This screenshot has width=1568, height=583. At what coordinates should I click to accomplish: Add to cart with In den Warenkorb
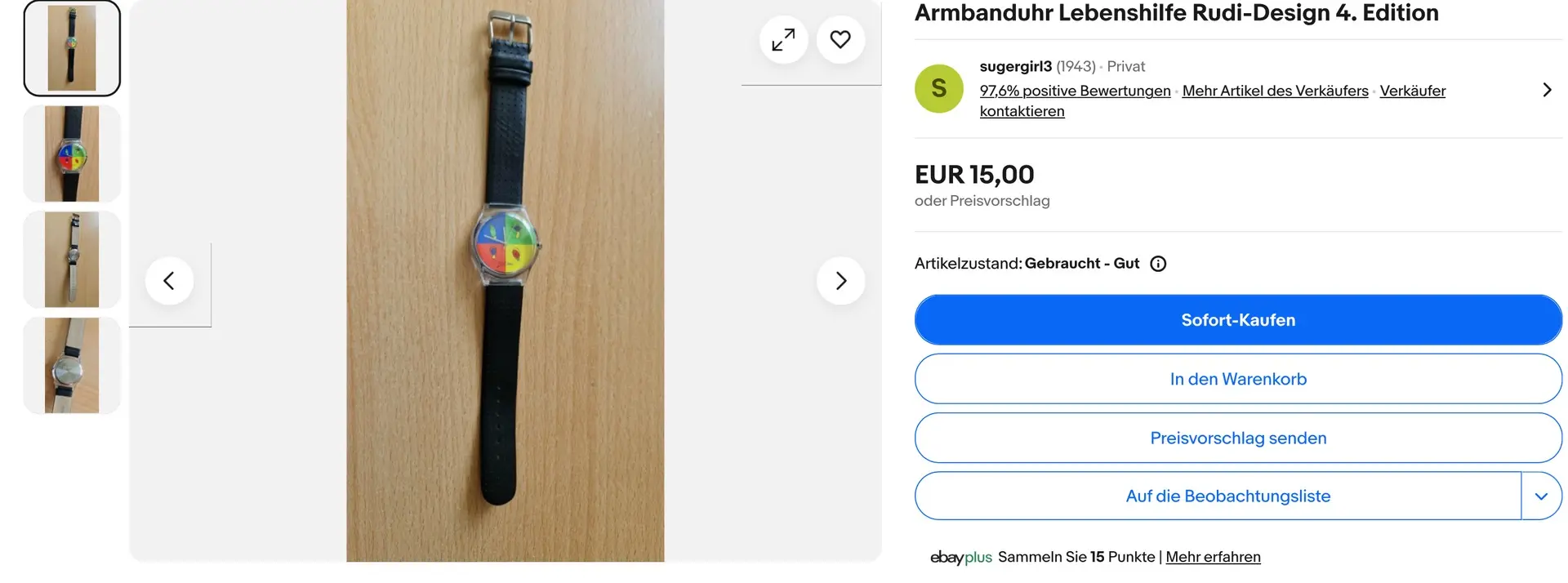click(1237, 379)
